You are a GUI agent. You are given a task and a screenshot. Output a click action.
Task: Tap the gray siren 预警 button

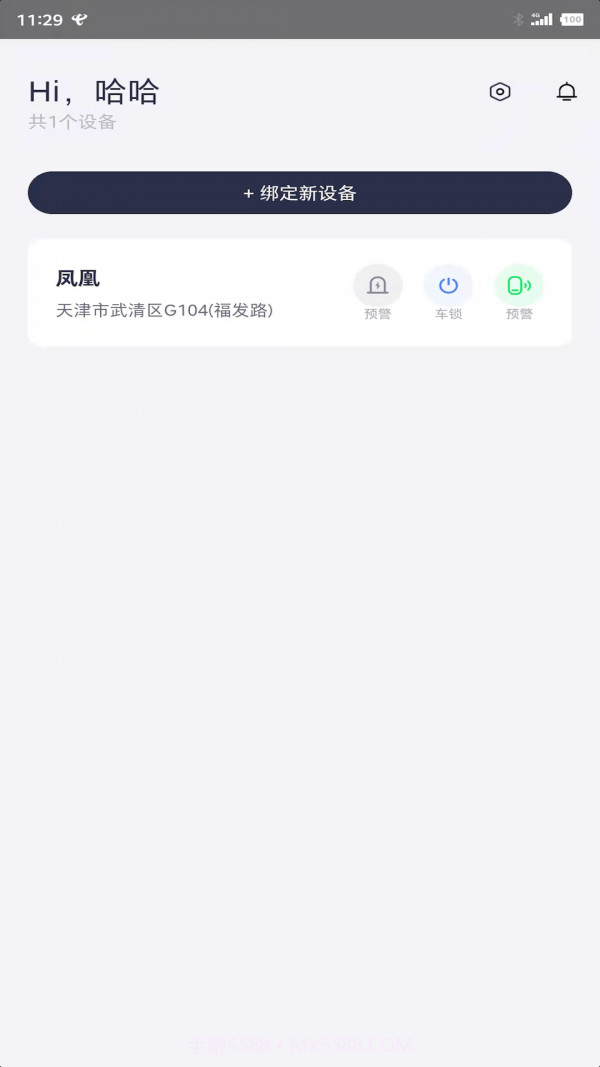[x=378, y=286]
